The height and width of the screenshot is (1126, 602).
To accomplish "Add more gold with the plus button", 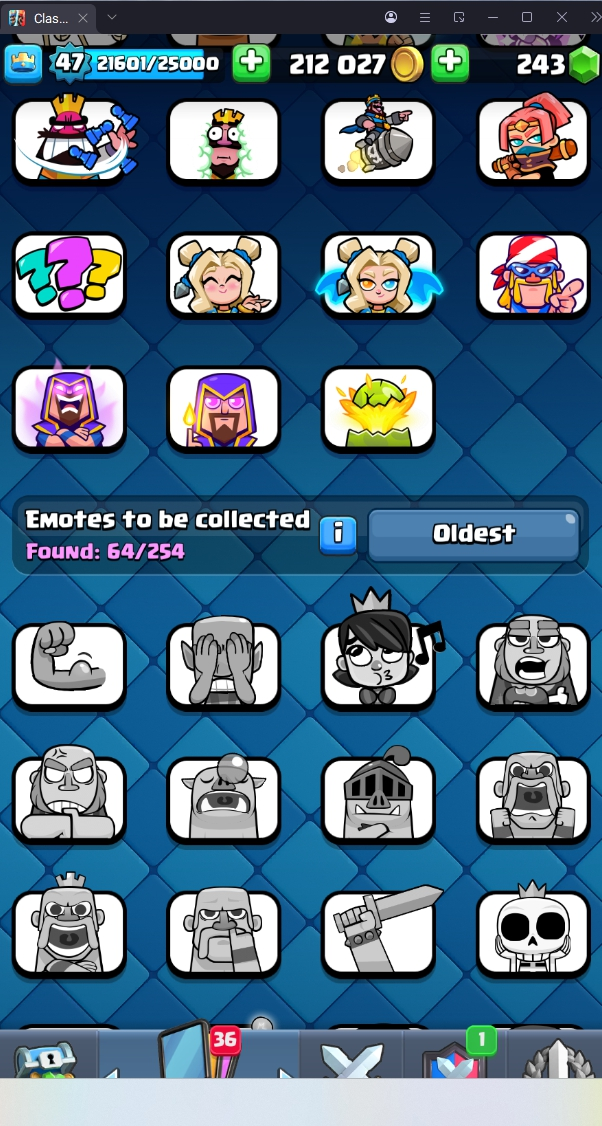I will 251,63.
